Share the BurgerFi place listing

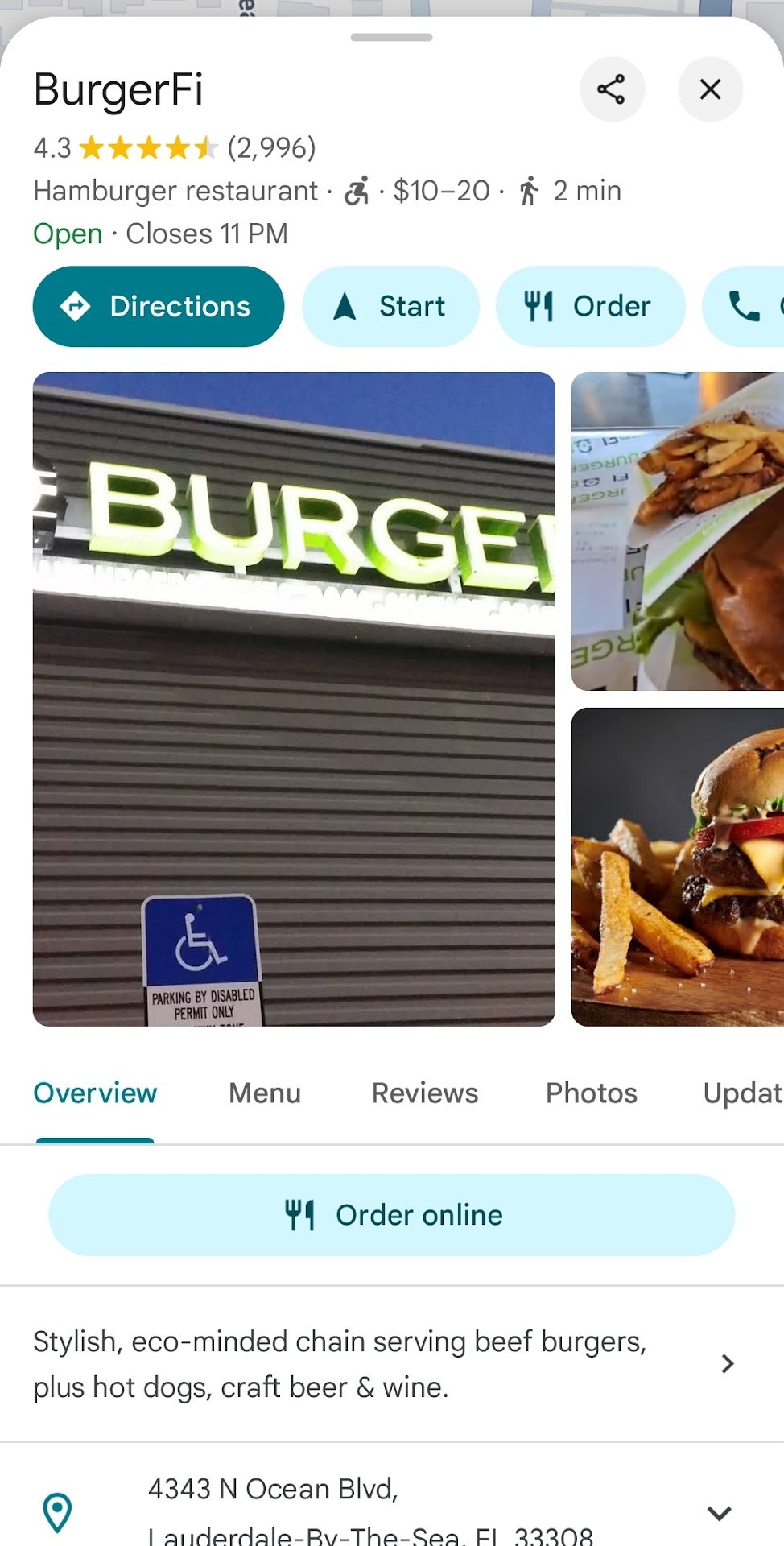click(612, 89)
